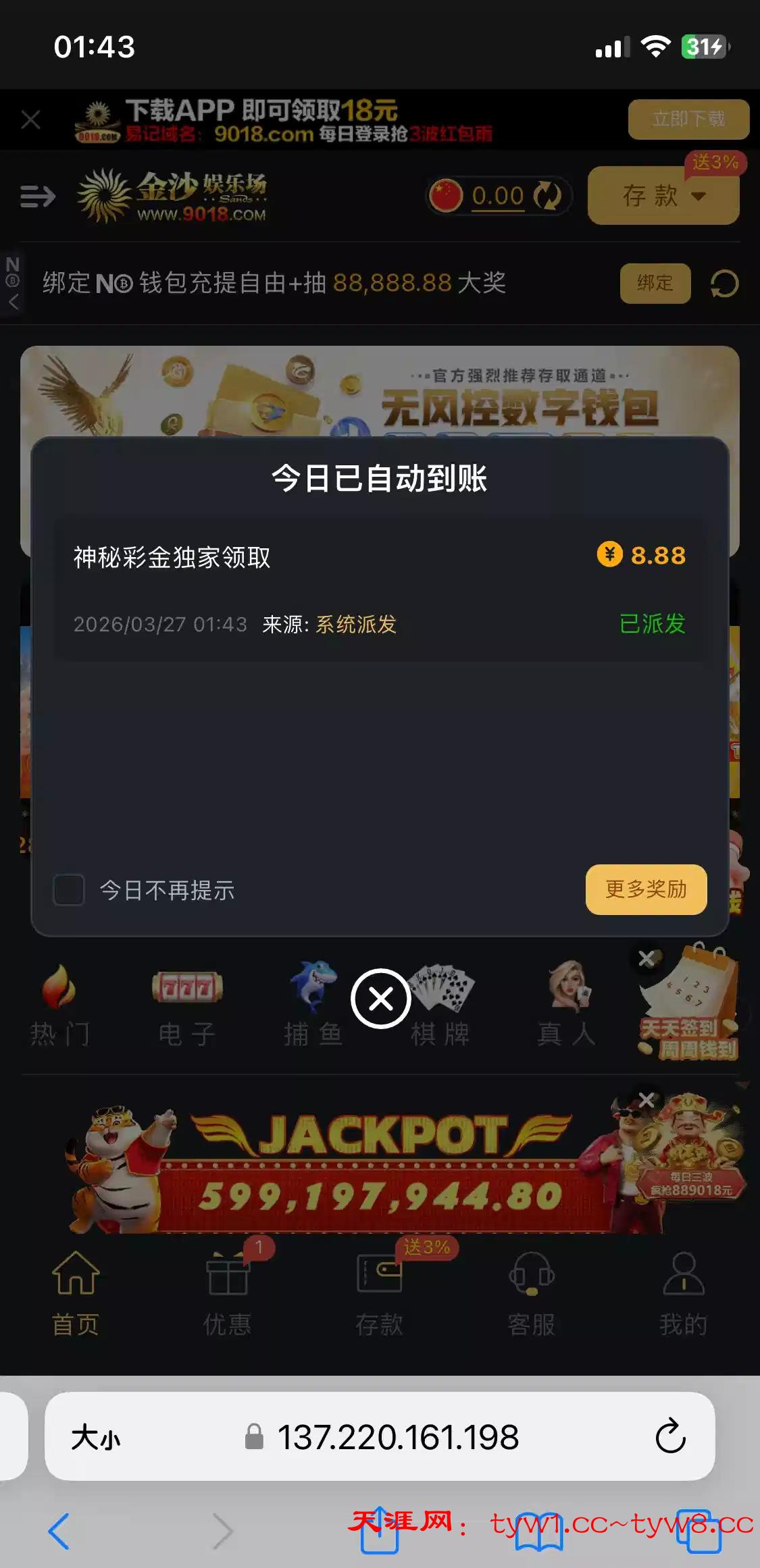Tap 立即下载 to download the app

click(x=688, y=120)
